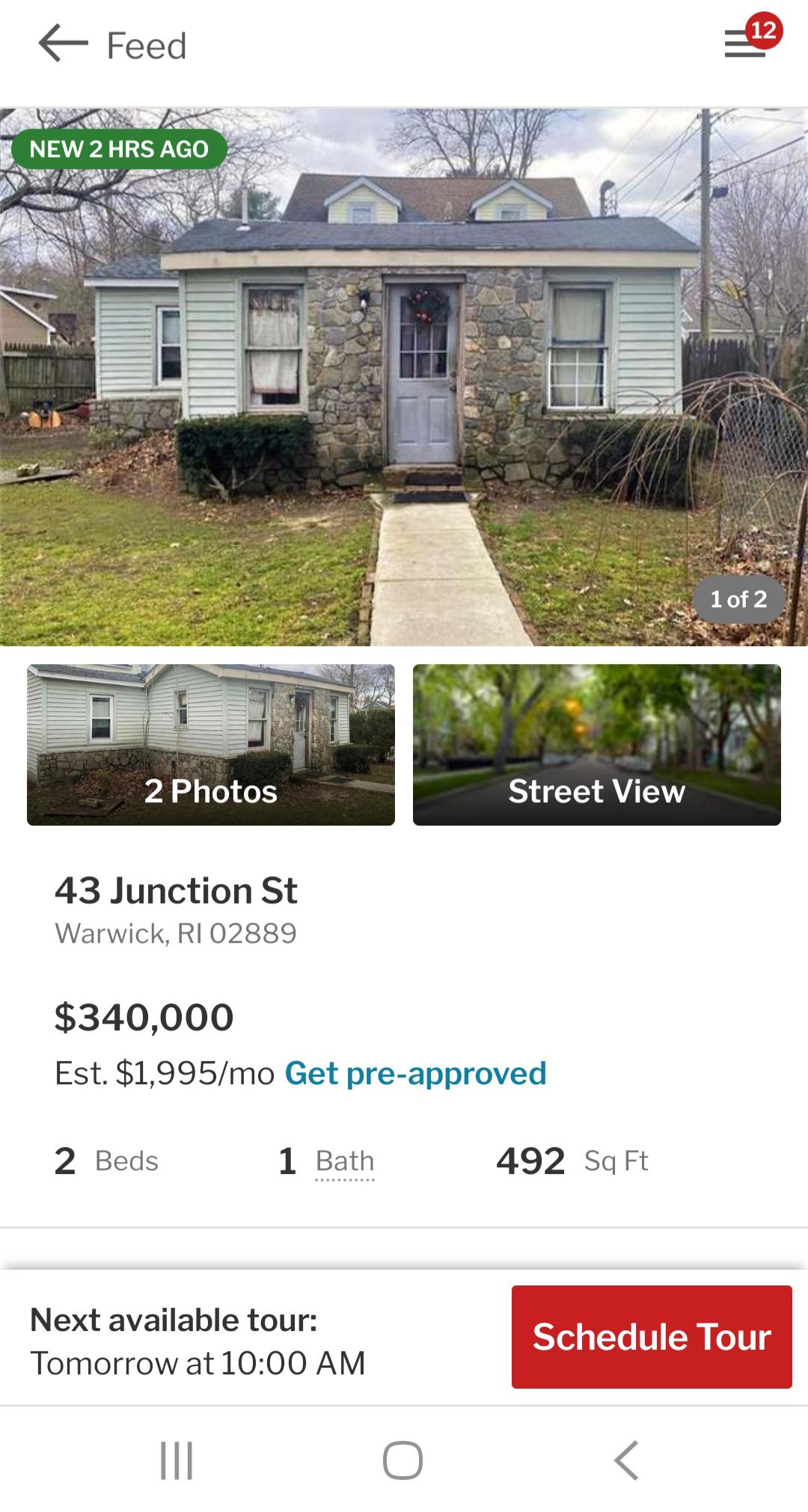Screen dimensions: 808x1512
Task: Tap the underlined Bath label
Action: tap(345, 1161)
